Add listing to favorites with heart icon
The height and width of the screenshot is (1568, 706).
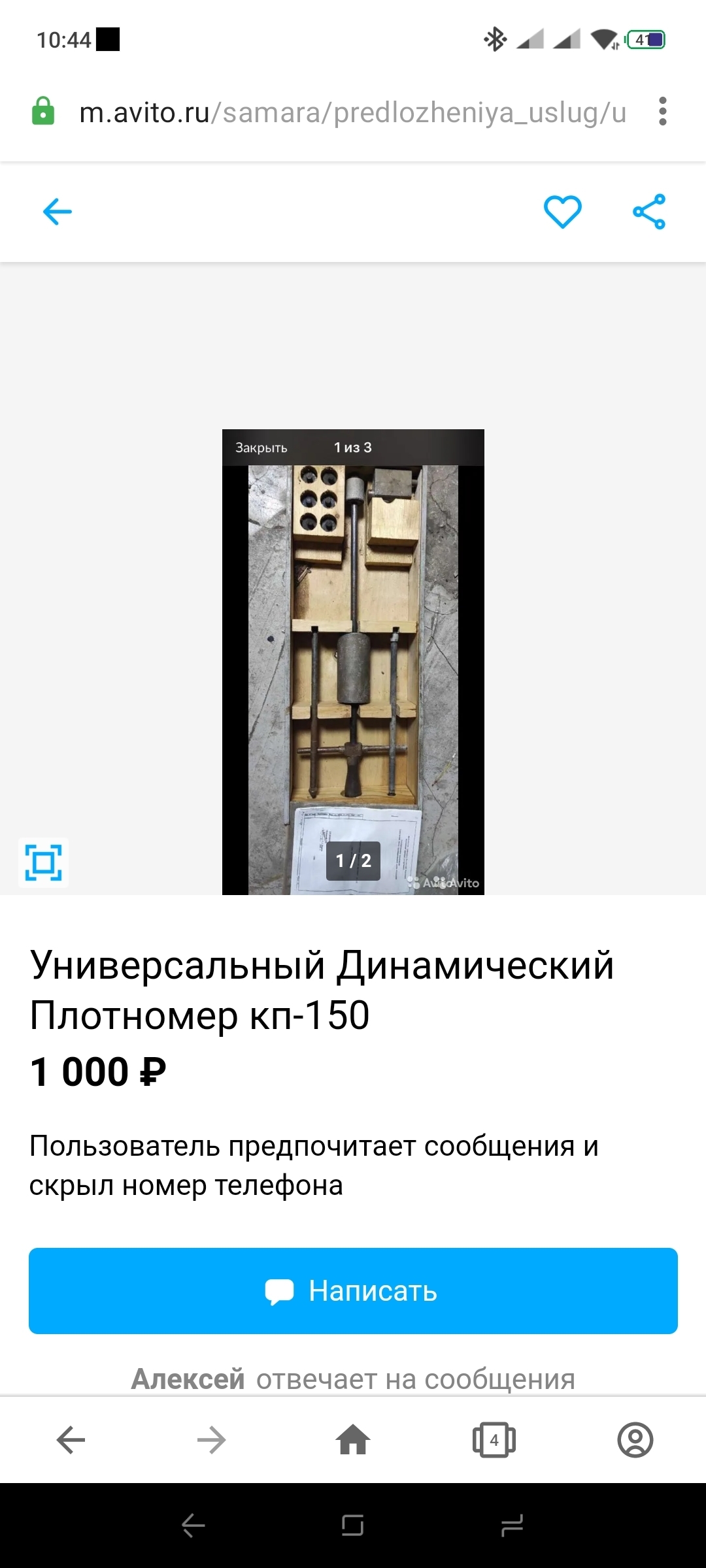point(562,212)
